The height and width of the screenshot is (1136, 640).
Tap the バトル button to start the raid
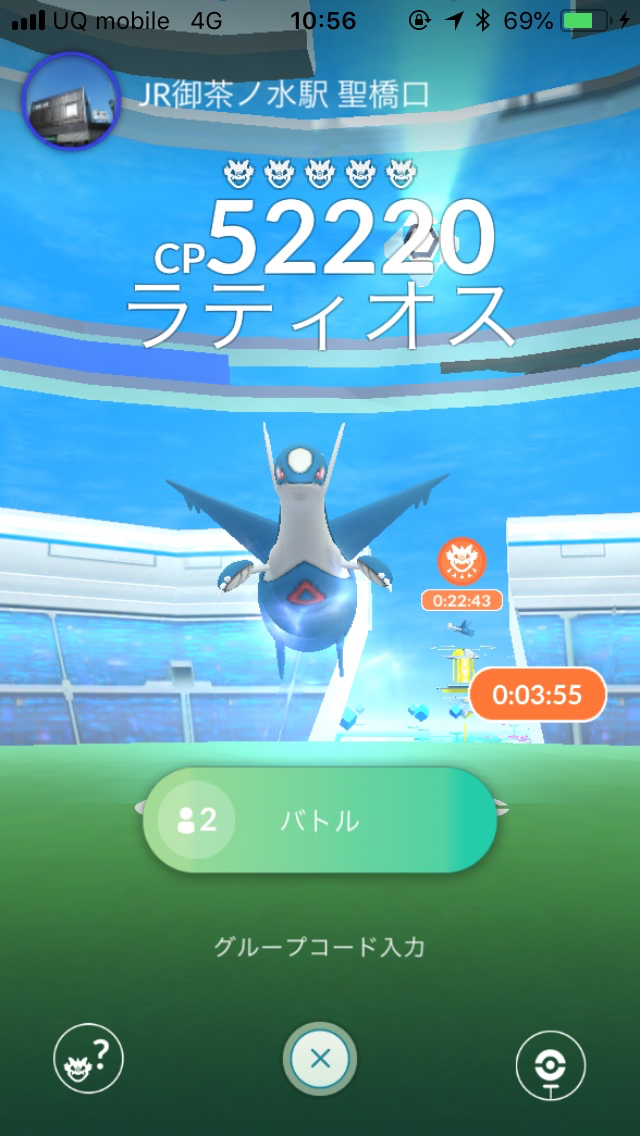point(320,821)
